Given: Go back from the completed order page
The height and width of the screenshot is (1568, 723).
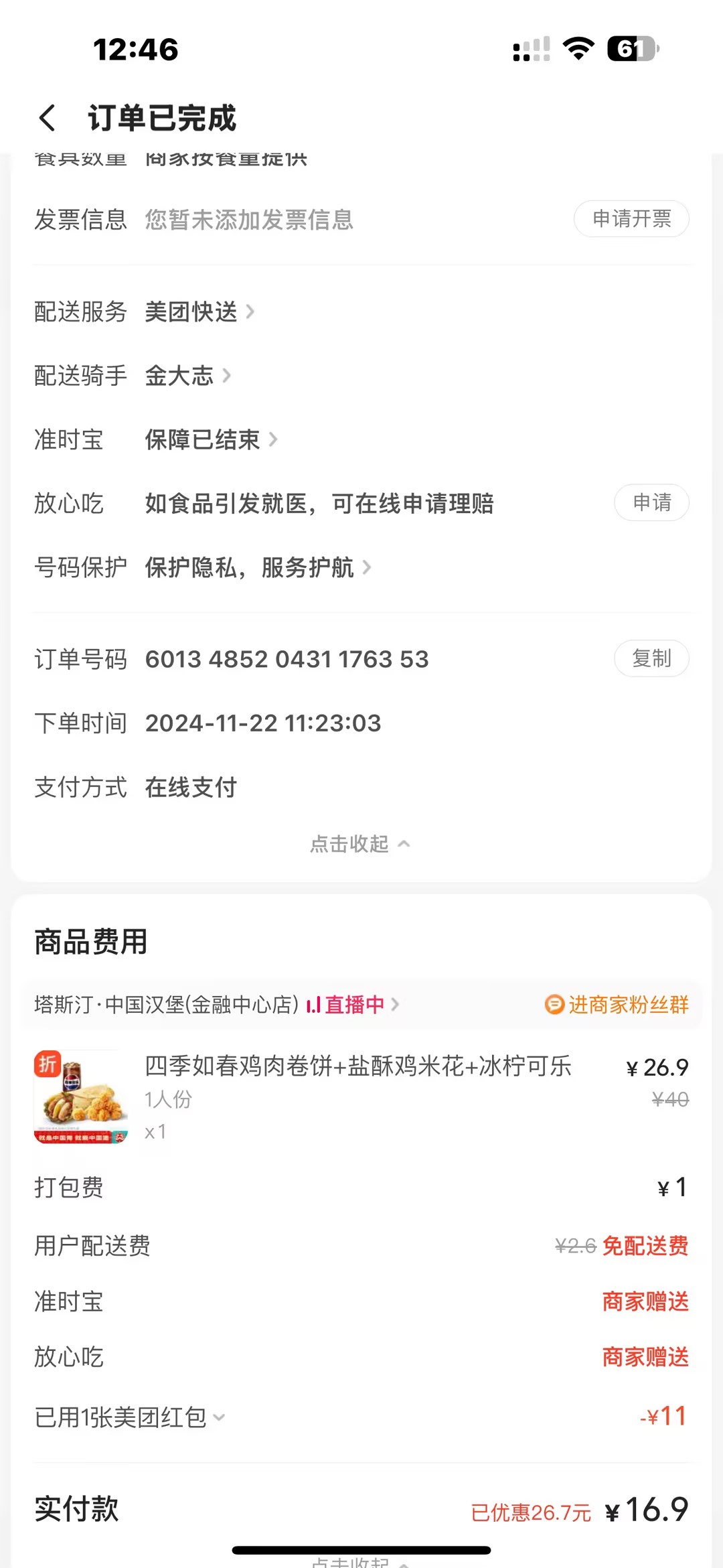Looking at the screenshot, I should [47, 118].
